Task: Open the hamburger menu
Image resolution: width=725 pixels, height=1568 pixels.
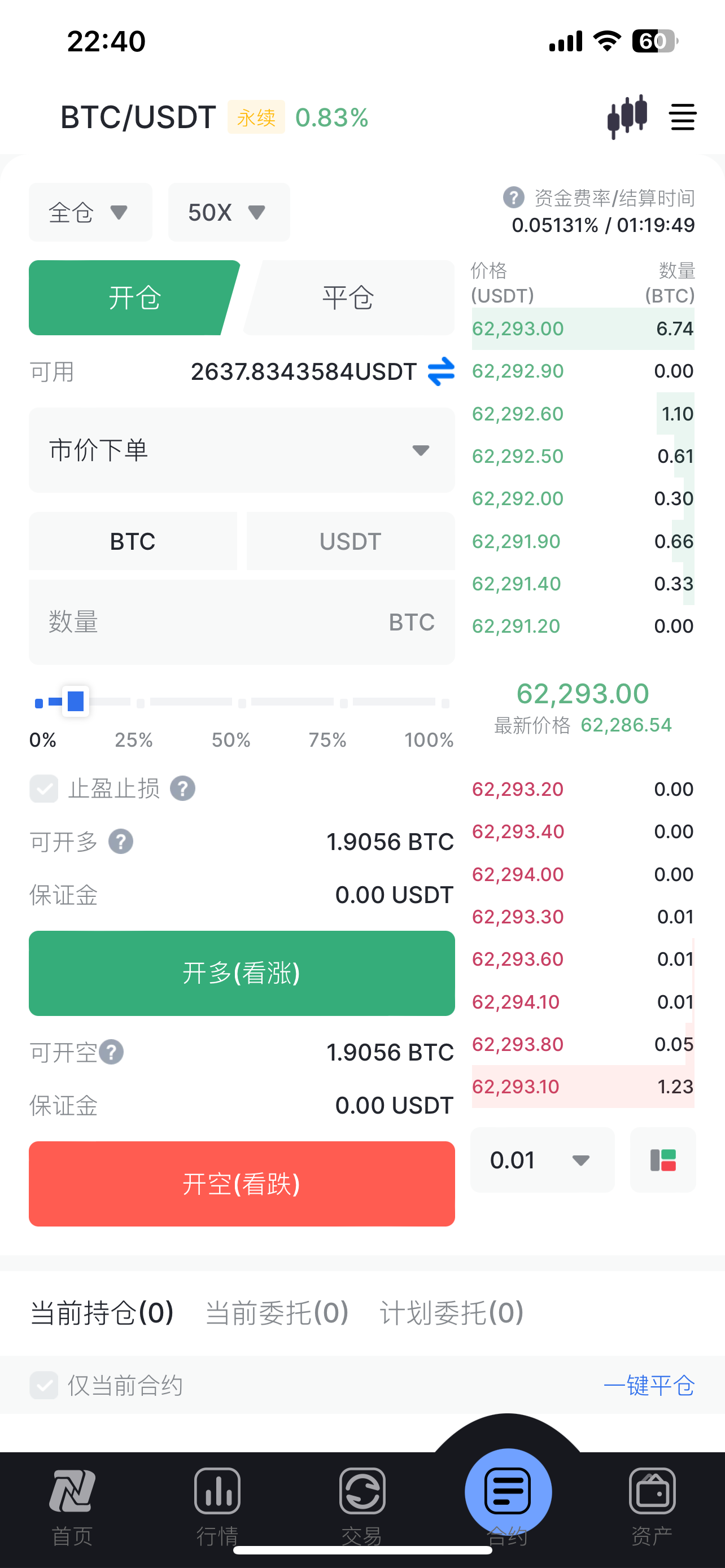Action: [683, 117]
